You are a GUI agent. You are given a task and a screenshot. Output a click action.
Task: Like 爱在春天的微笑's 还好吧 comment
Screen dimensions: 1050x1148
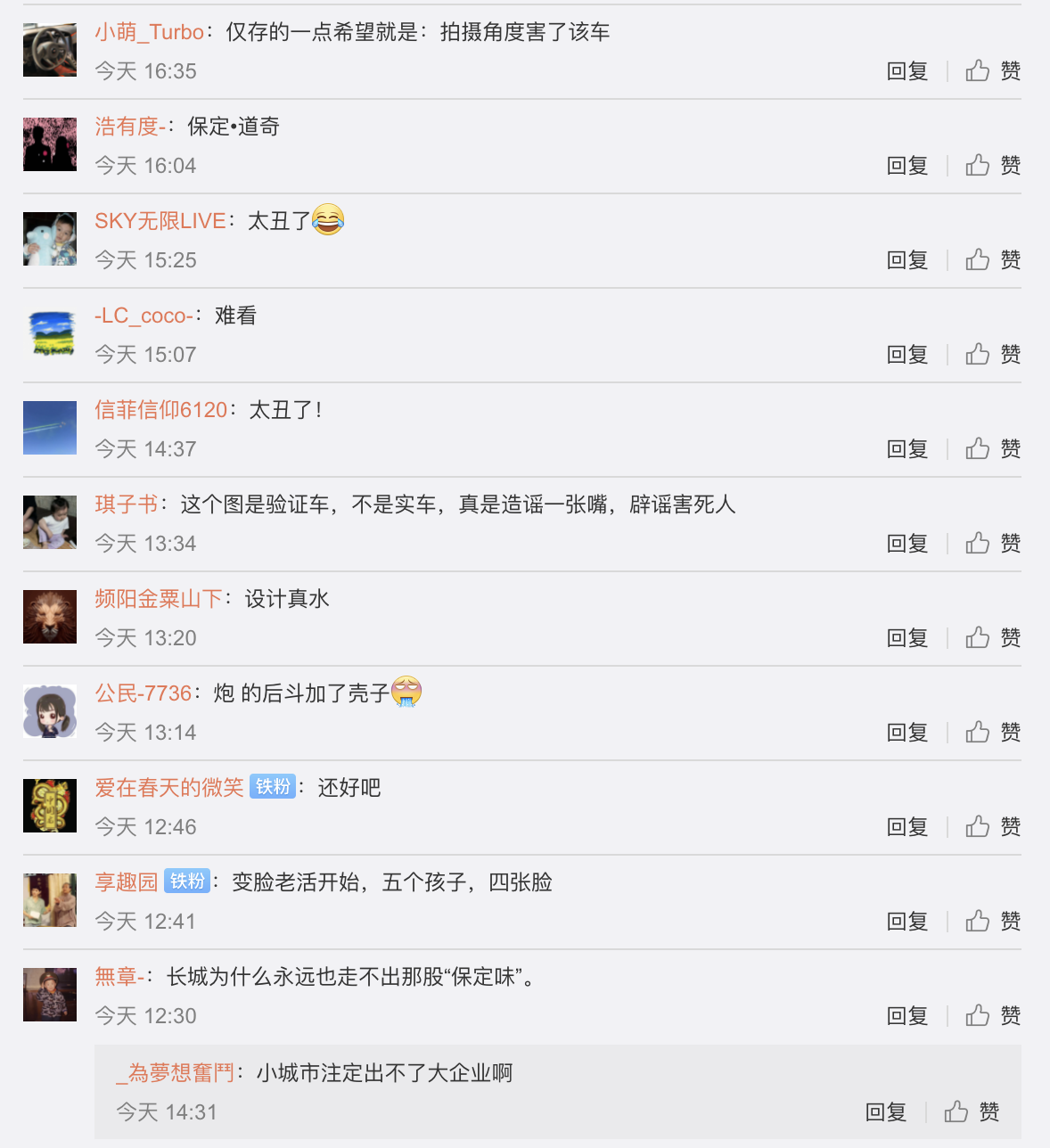[993, 827]
